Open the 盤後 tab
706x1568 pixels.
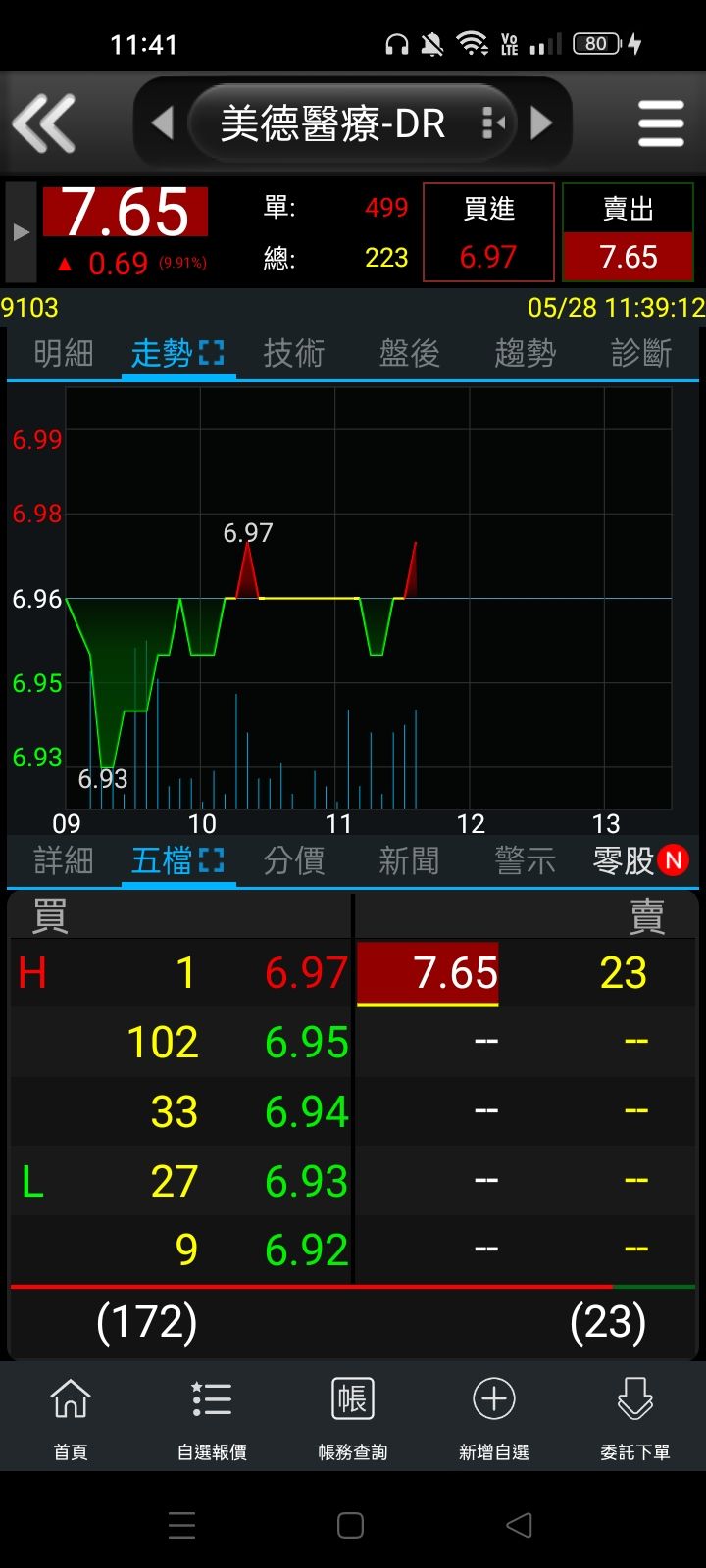click(x=409, y=353)
